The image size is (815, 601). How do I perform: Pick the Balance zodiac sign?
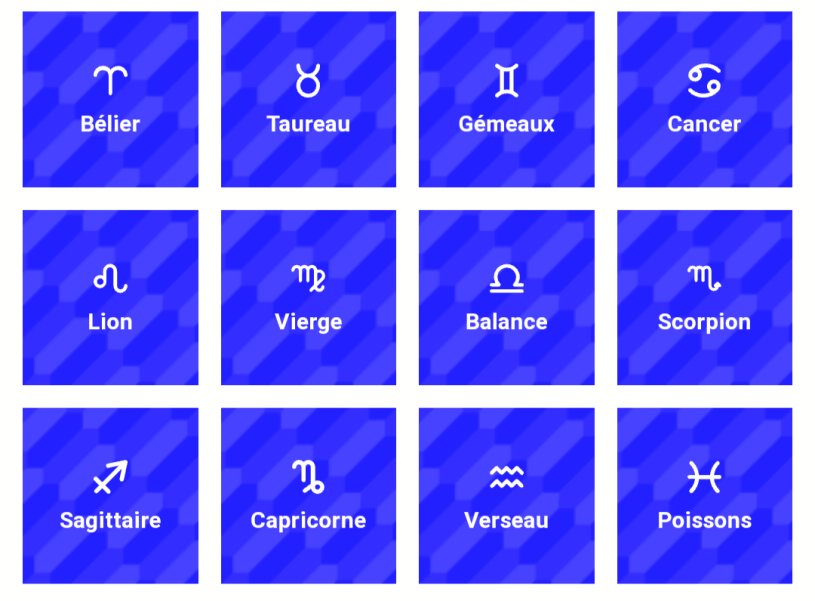(506, 298)
